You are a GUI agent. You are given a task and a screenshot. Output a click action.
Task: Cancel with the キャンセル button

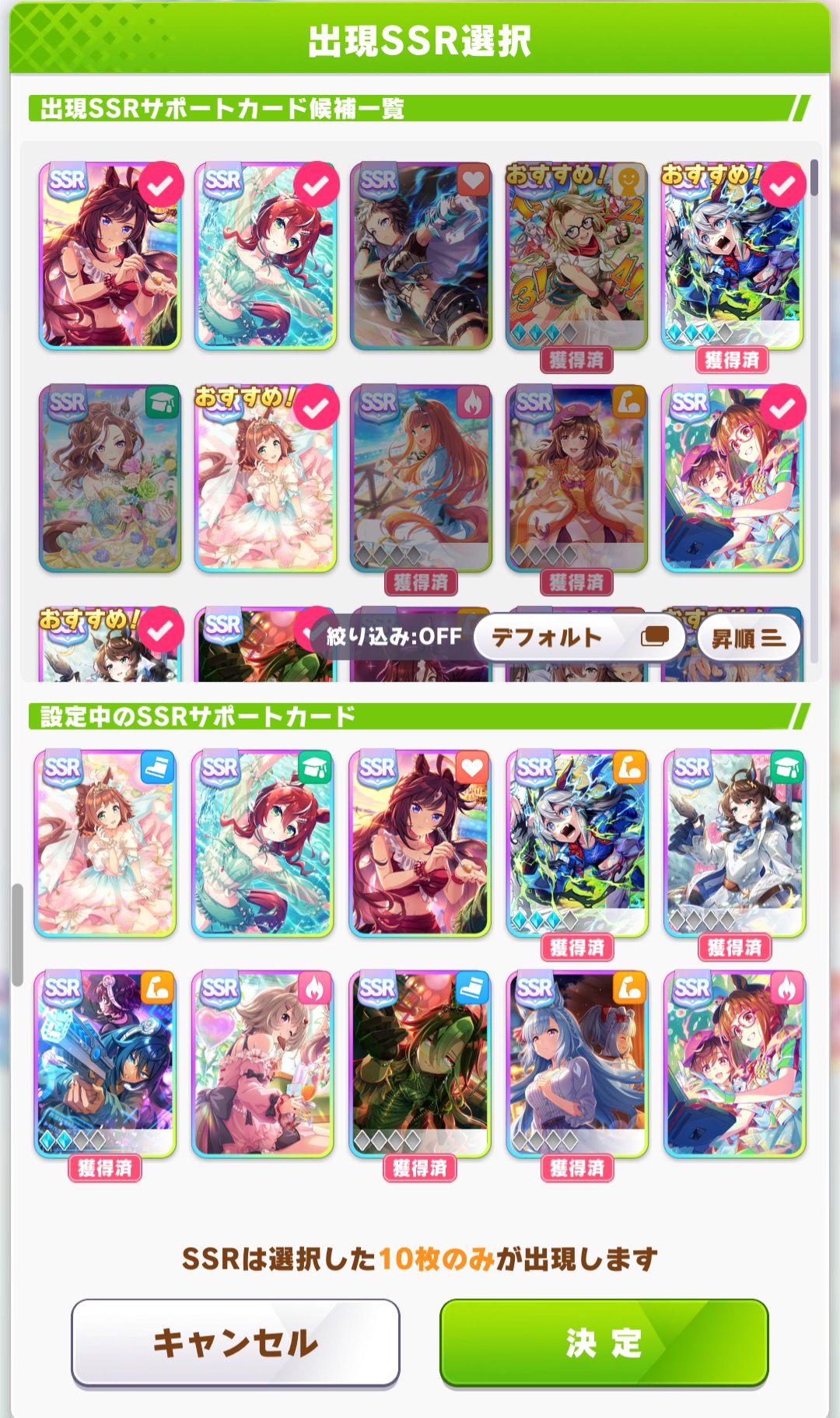[x=236, y=1342]
